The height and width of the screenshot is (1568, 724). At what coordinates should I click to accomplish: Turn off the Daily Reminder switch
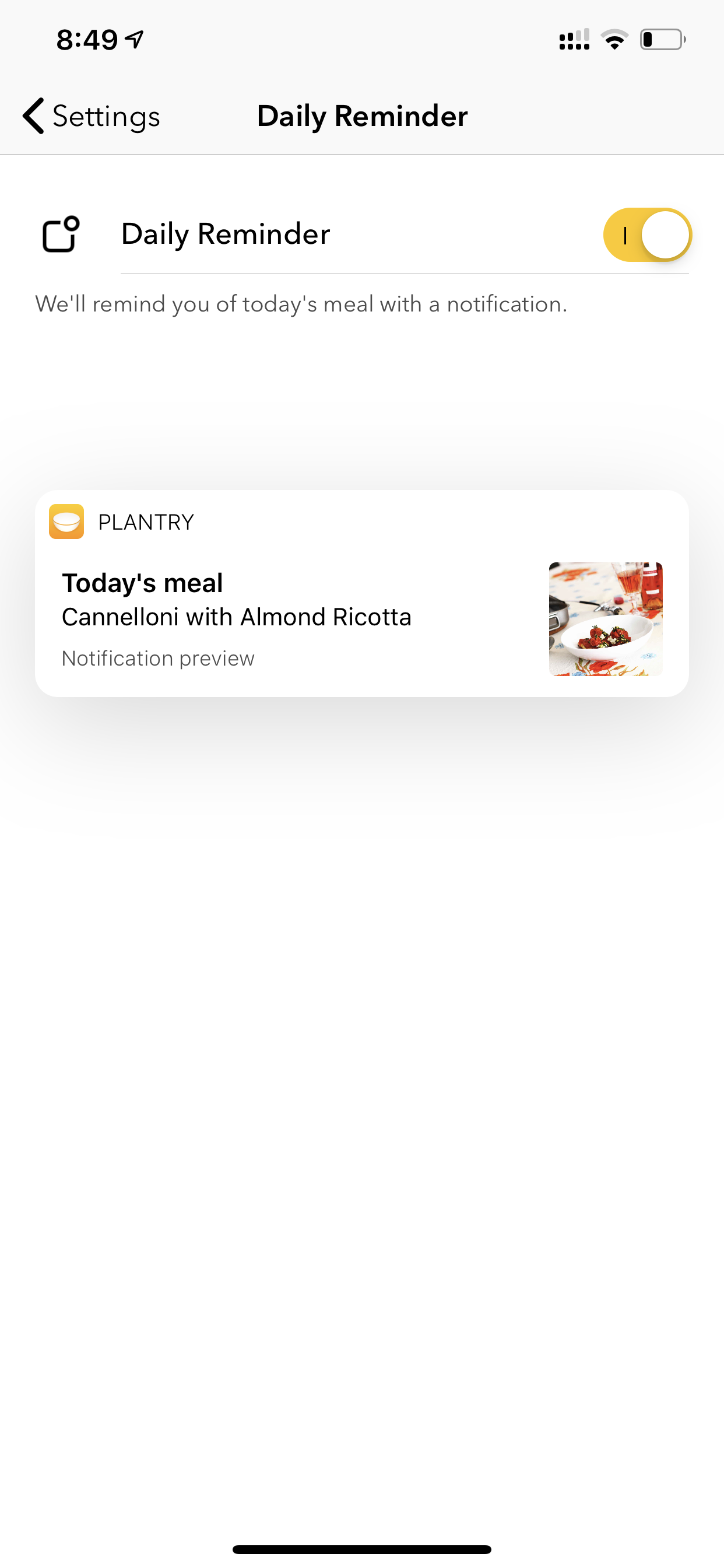point(647,235)
